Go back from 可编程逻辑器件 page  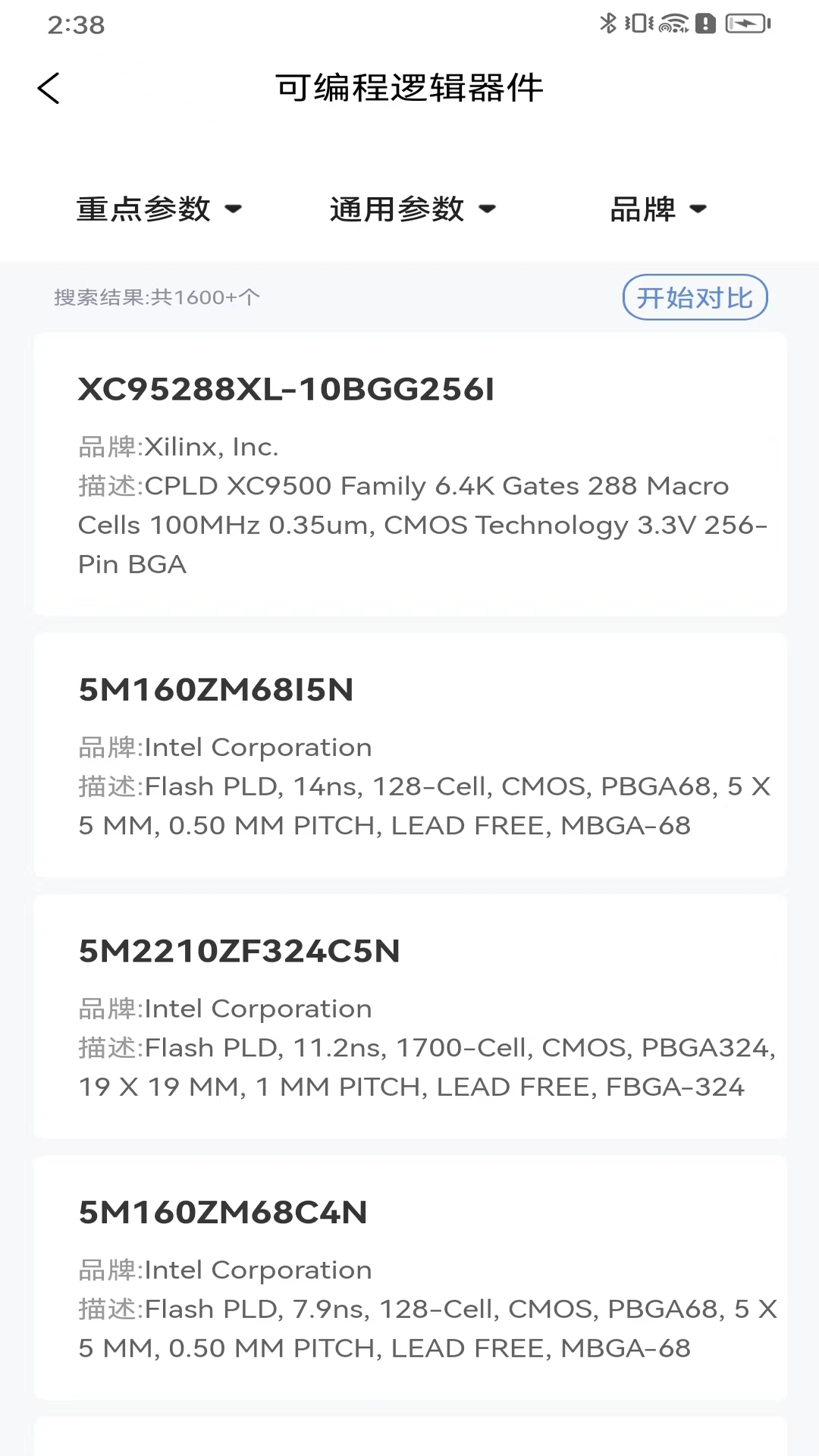tap(49, 88)
